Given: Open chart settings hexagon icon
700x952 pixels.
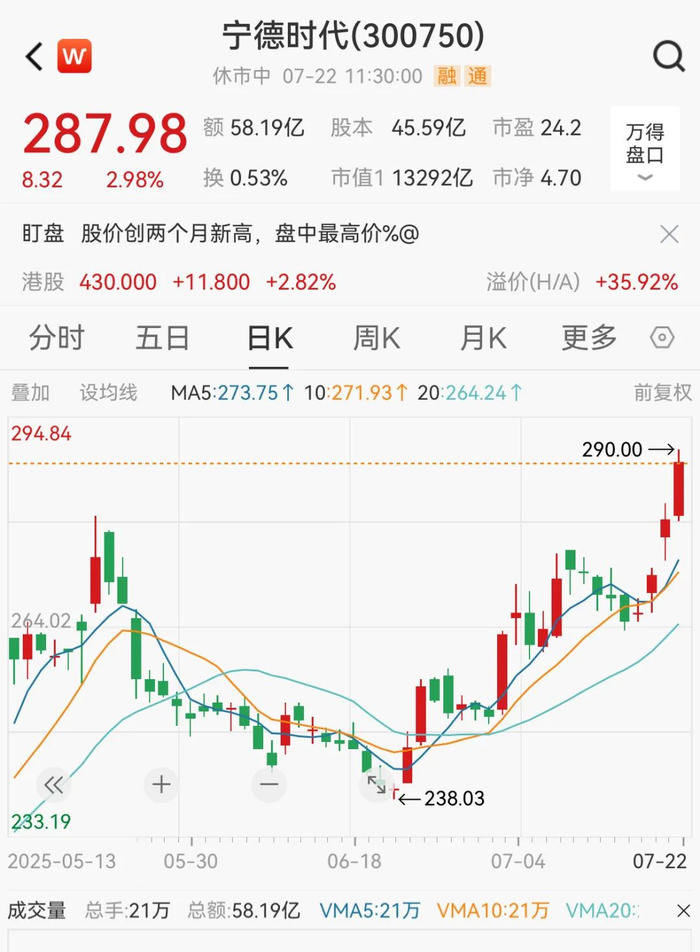Looking at the screenshot, I should [x=662, y=338].
